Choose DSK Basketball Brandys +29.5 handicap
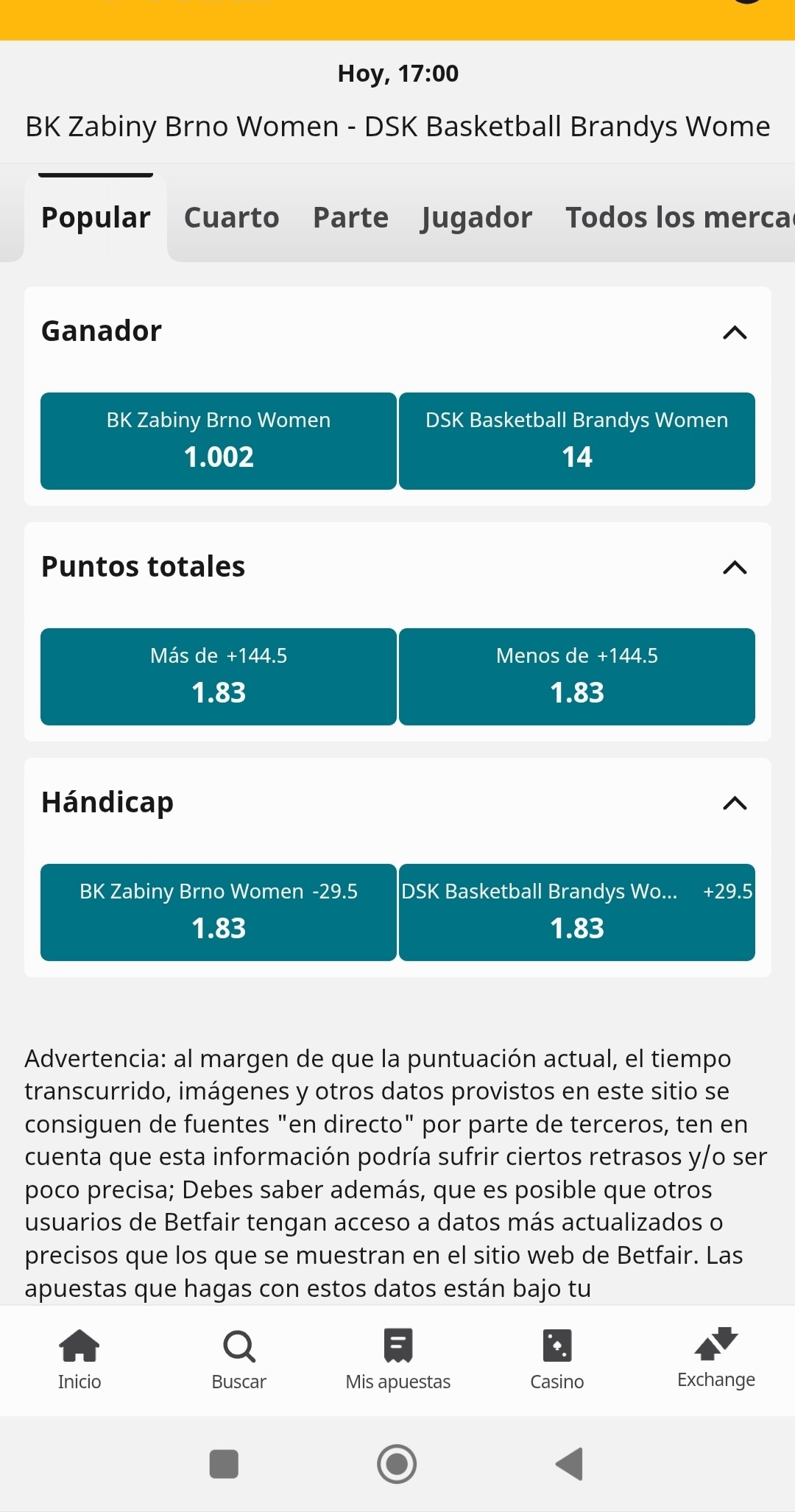Screen dimensions: 795x1512 point(577,913)
